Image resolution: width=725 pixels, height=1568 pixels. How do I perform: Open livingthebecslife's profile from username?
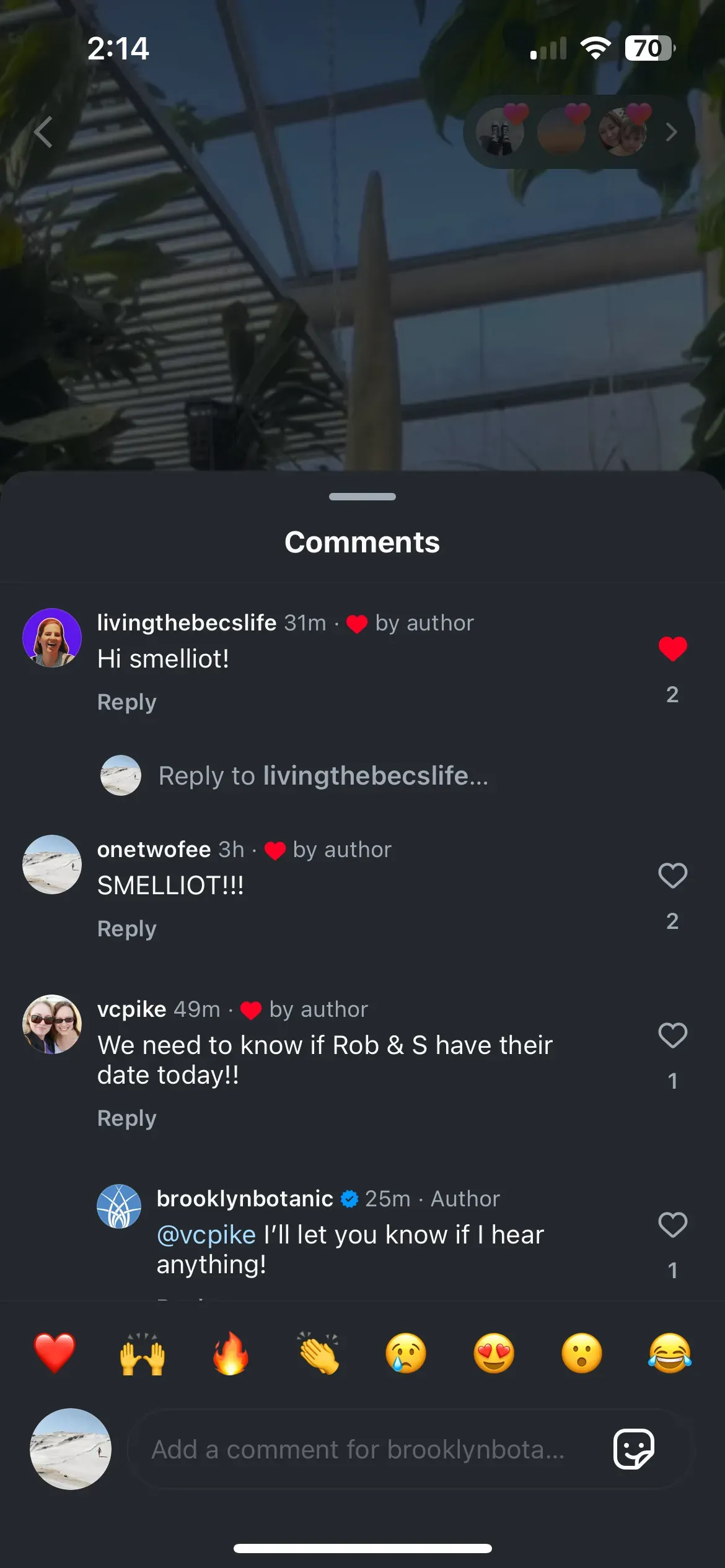(x=187, y=622)
